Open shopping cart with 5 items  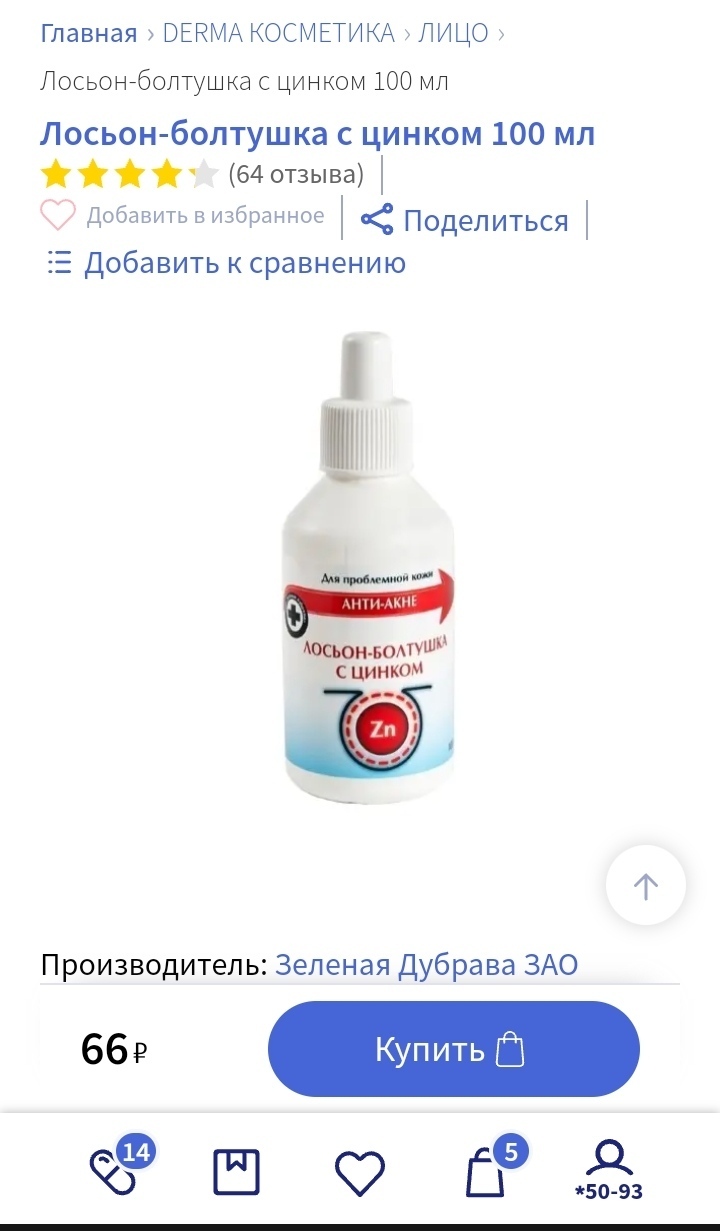[487, 1172]
